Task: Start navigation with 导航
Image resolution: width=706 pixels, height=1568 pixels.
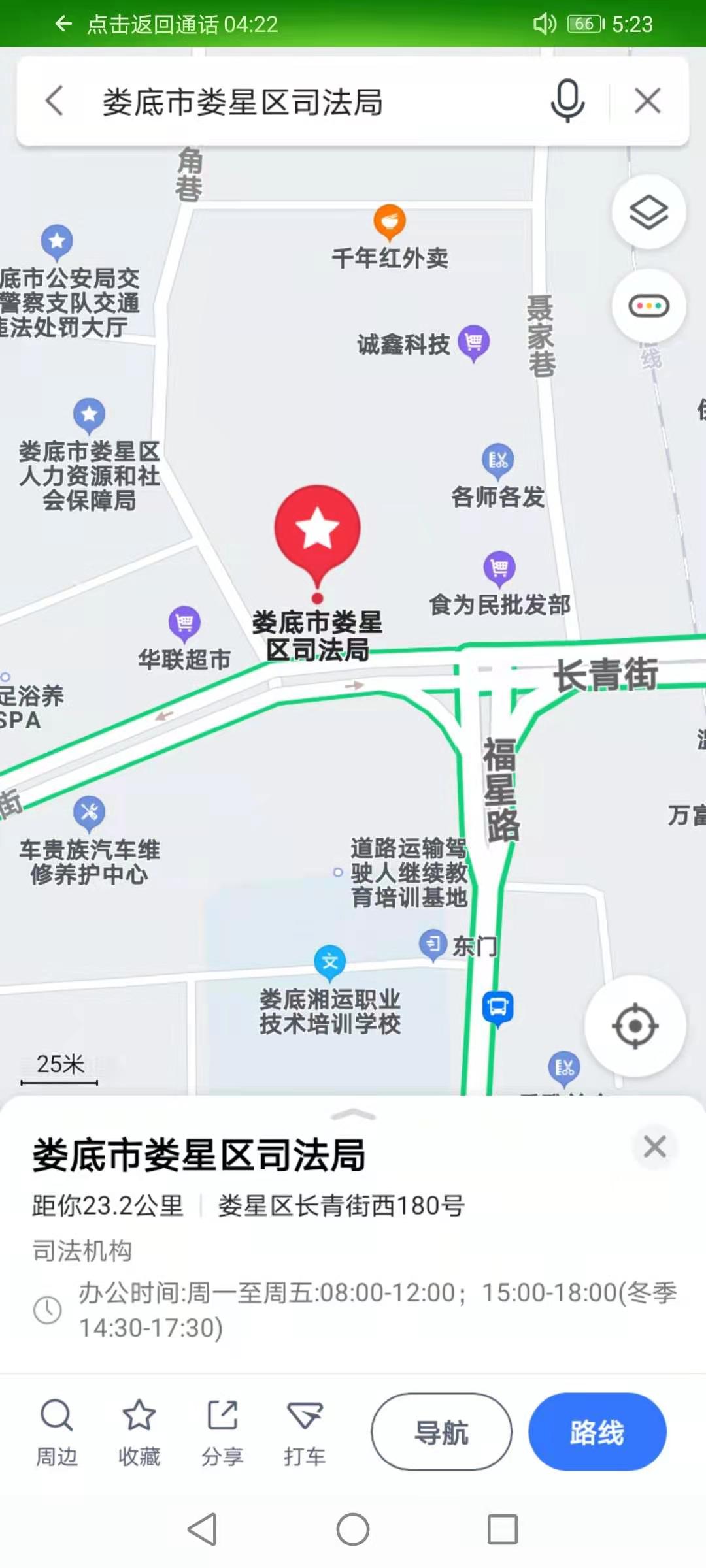Action: coord(441,1432)
